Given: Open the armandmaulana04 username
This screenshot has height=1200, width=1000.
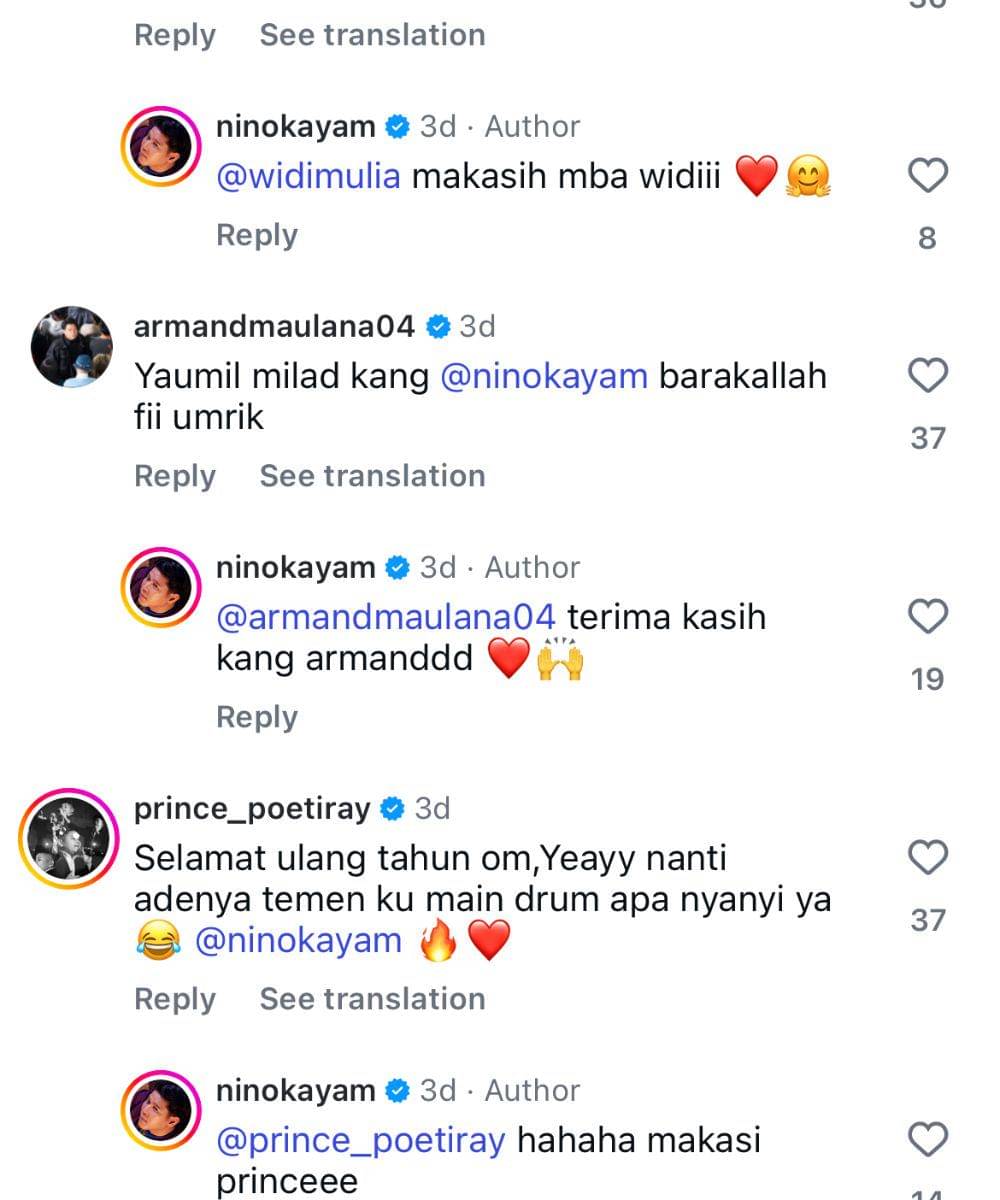Looking at the screenshot, I should click(274, 326).
